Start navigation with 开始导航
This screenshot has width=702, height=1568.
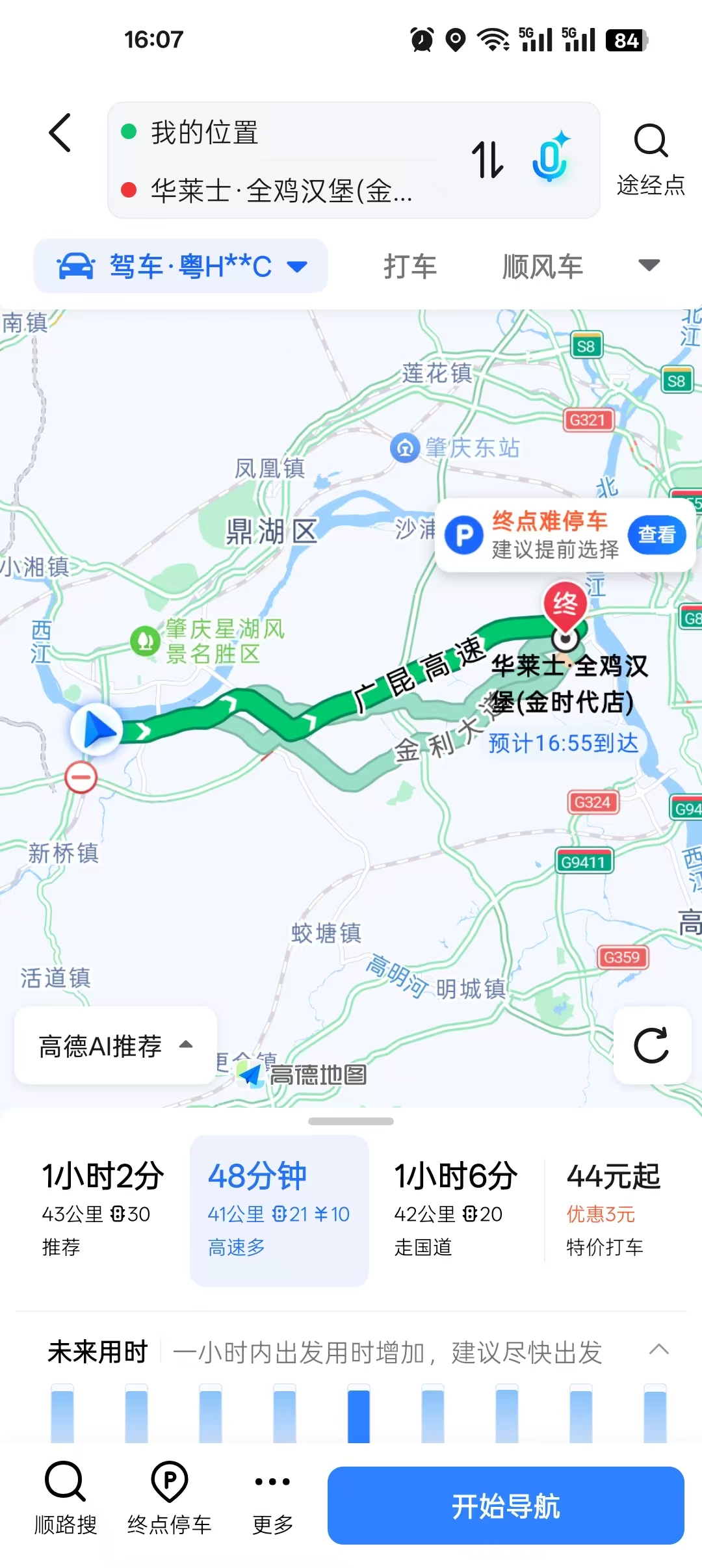coord(506,1506)
